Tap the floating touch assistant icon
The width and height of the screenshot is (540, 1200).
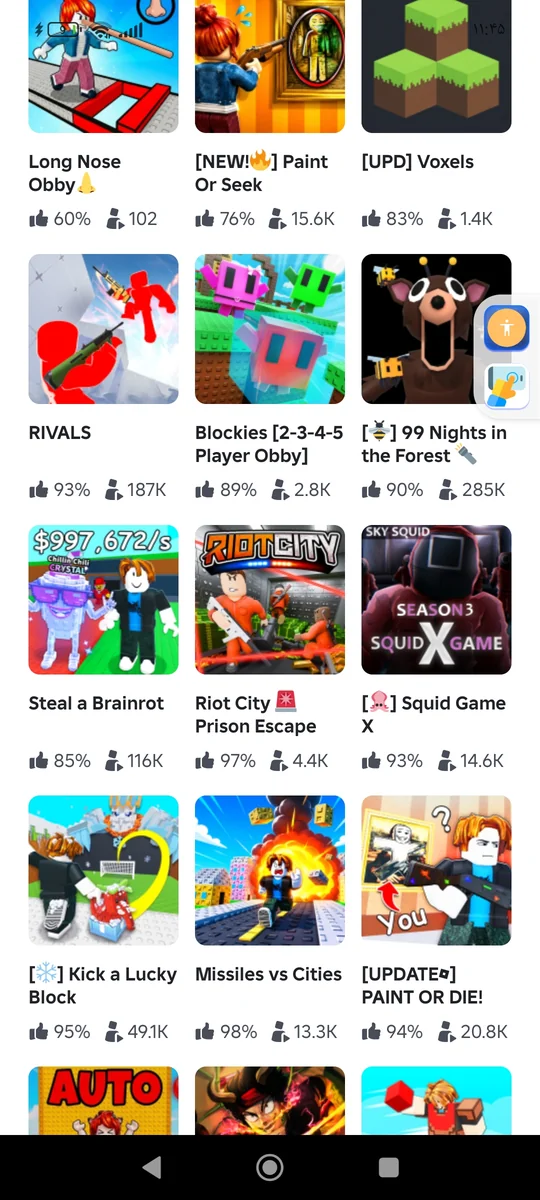point(507,385)
